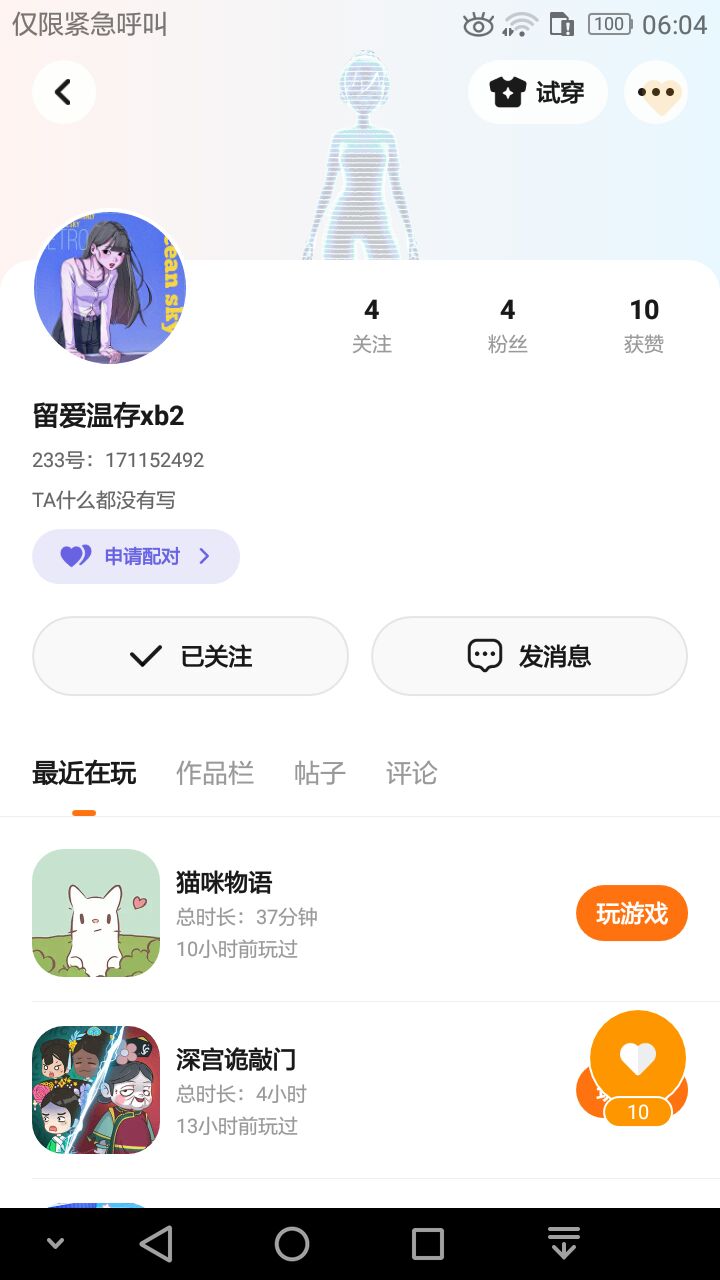Unfollow via the 已关注 button

tap(190, 656)
